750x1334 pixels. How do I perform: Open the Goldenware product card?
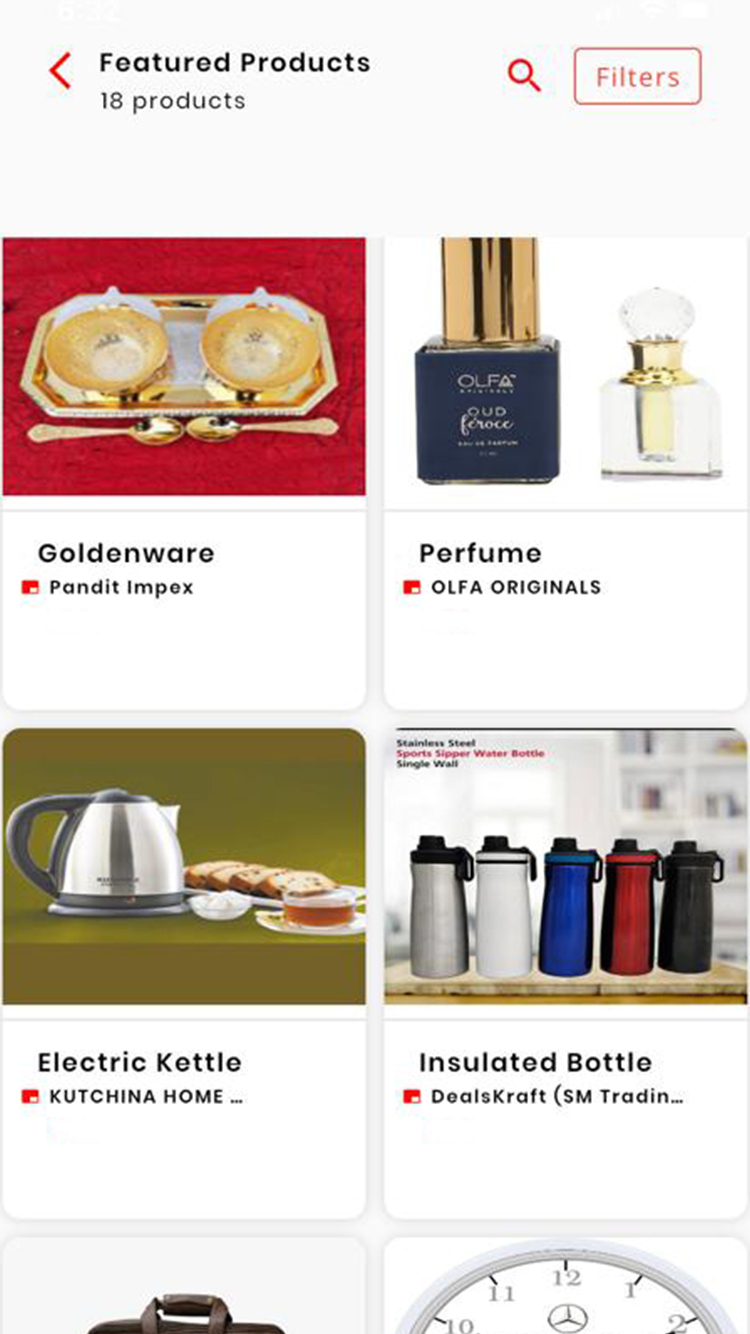[x=184, y=470]
